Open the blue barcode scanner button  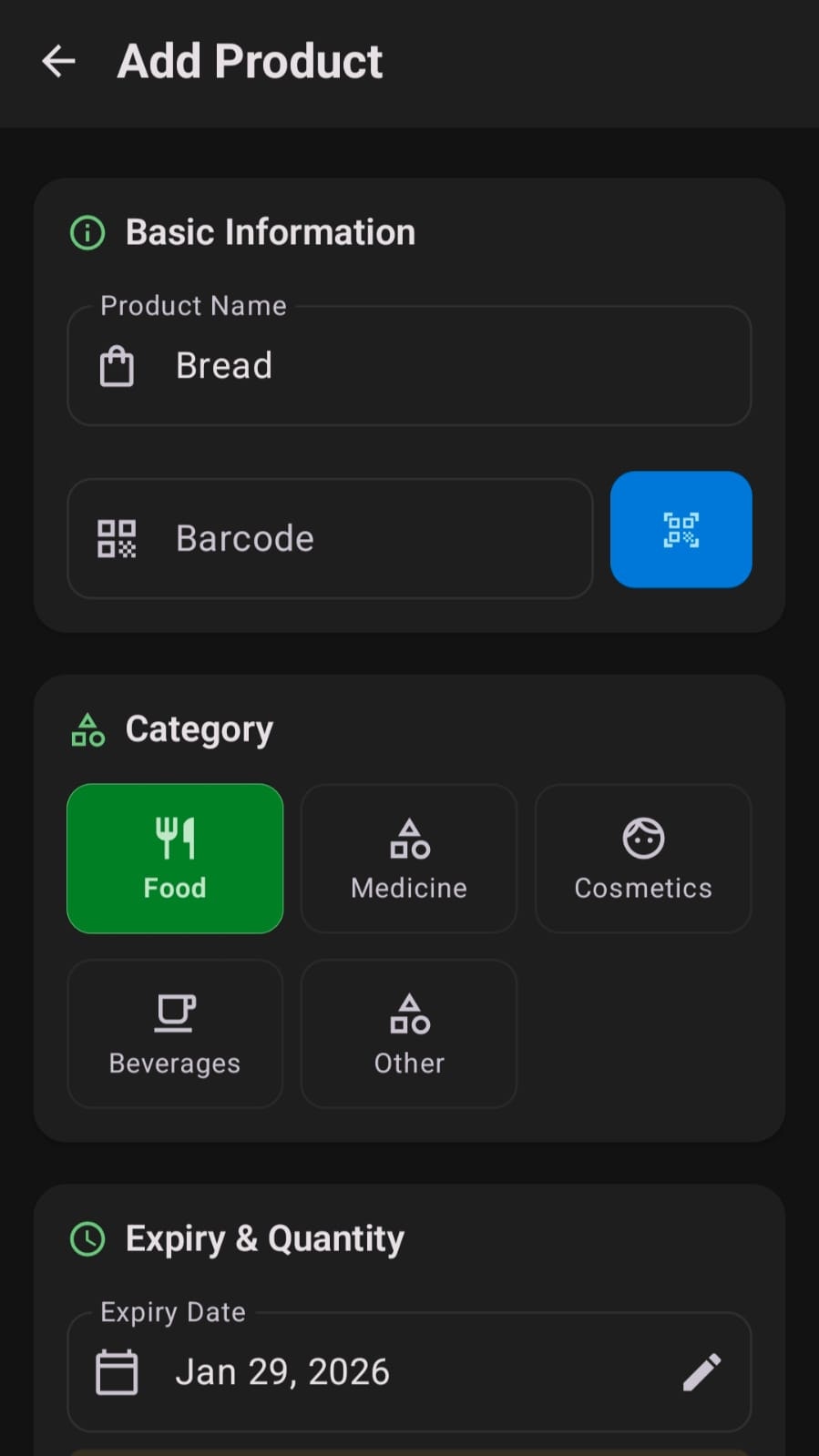681,529
